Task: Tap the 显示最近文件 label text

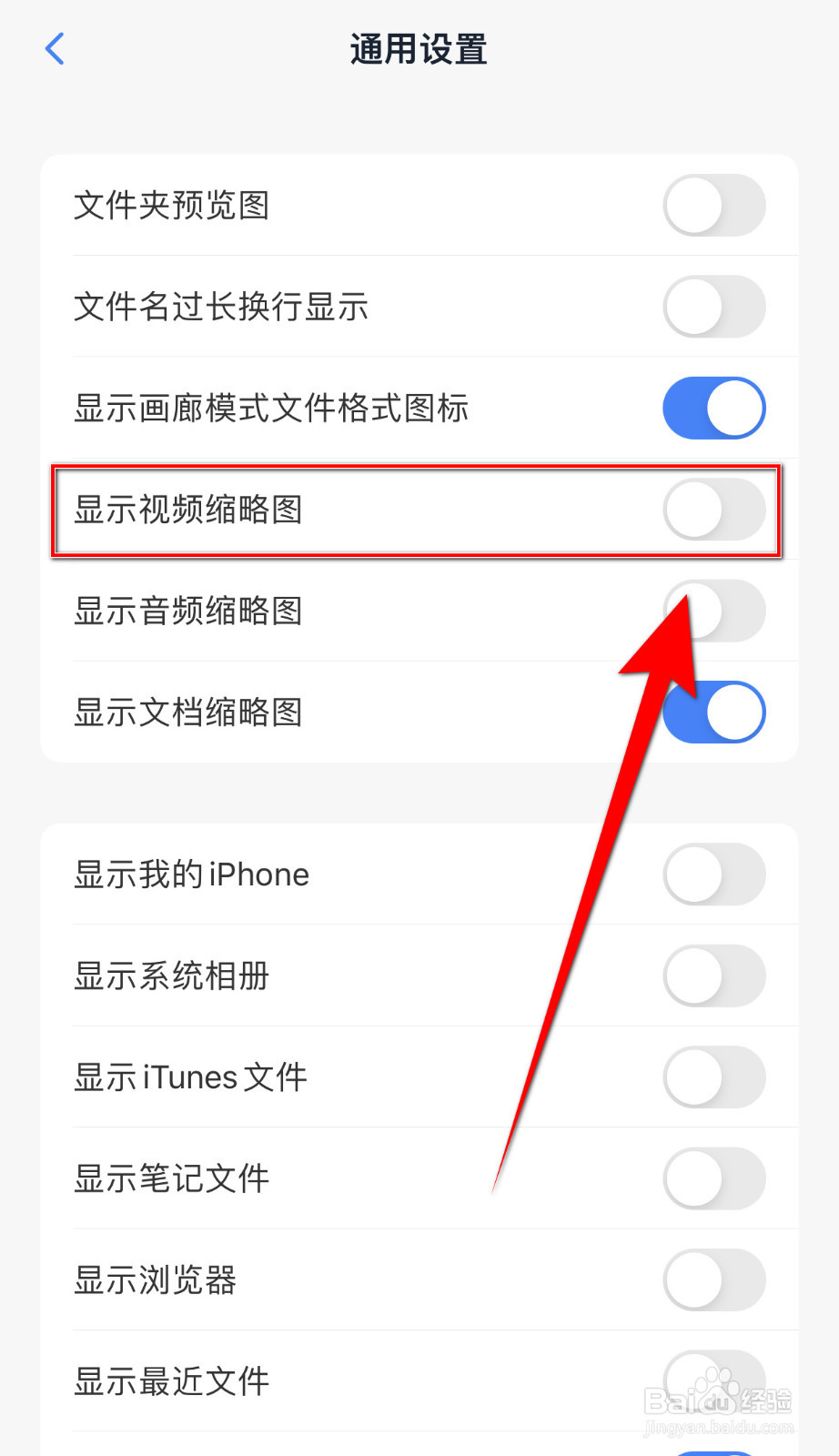Action: click(x=171, y=1381)
